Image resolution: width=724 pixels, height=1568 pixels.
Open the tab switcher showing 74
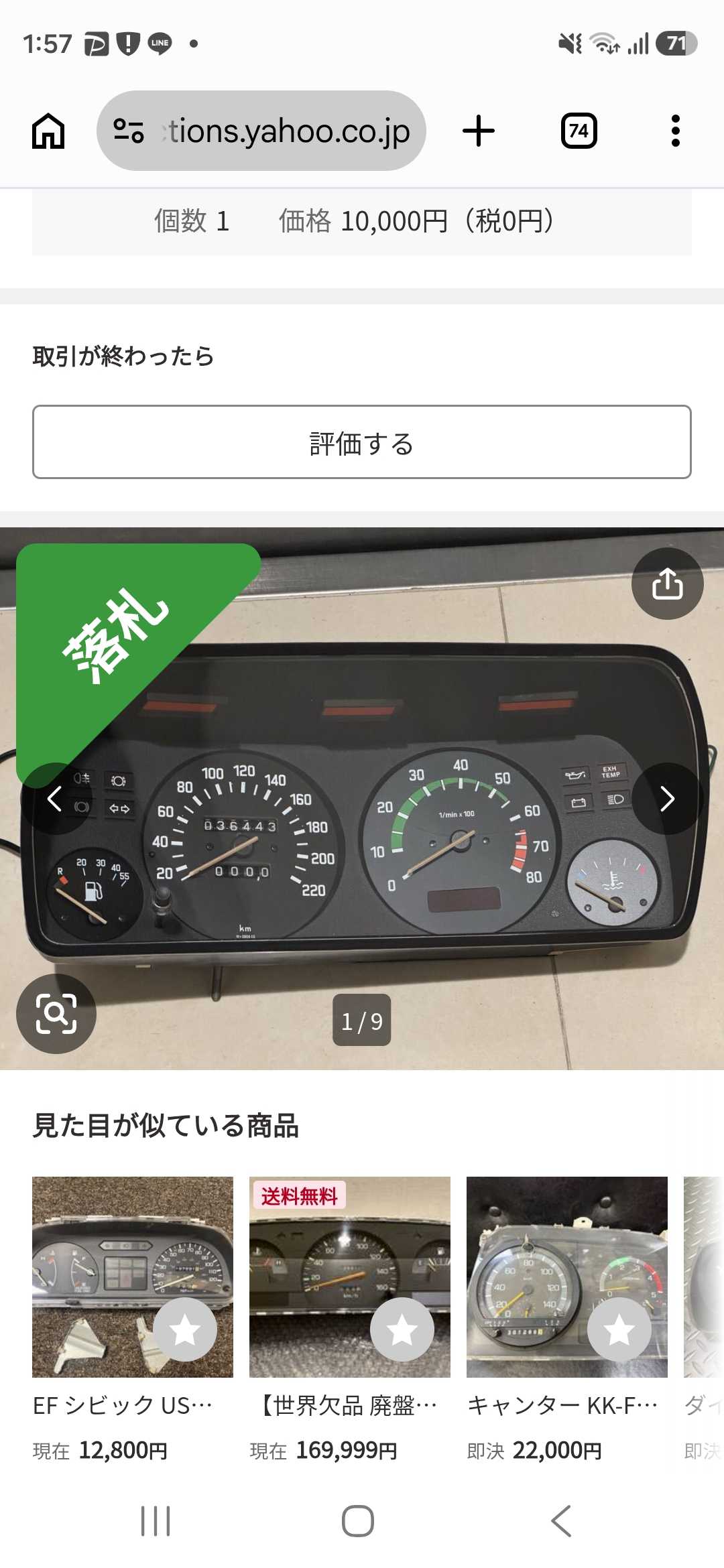click(579, 131)
